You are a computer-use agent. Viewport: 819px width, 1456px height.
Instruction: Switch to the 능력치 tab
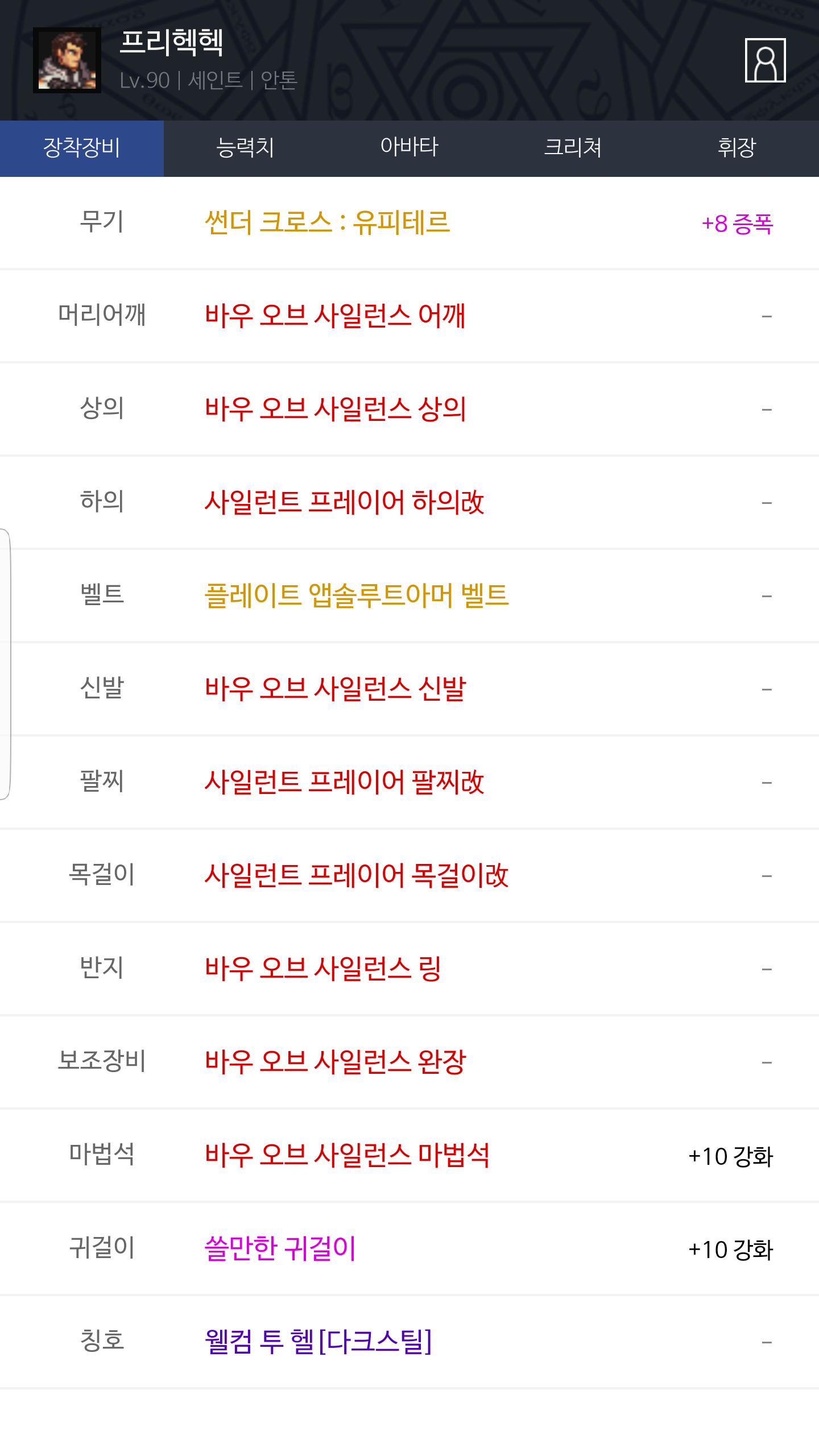[x=246, y=148]
